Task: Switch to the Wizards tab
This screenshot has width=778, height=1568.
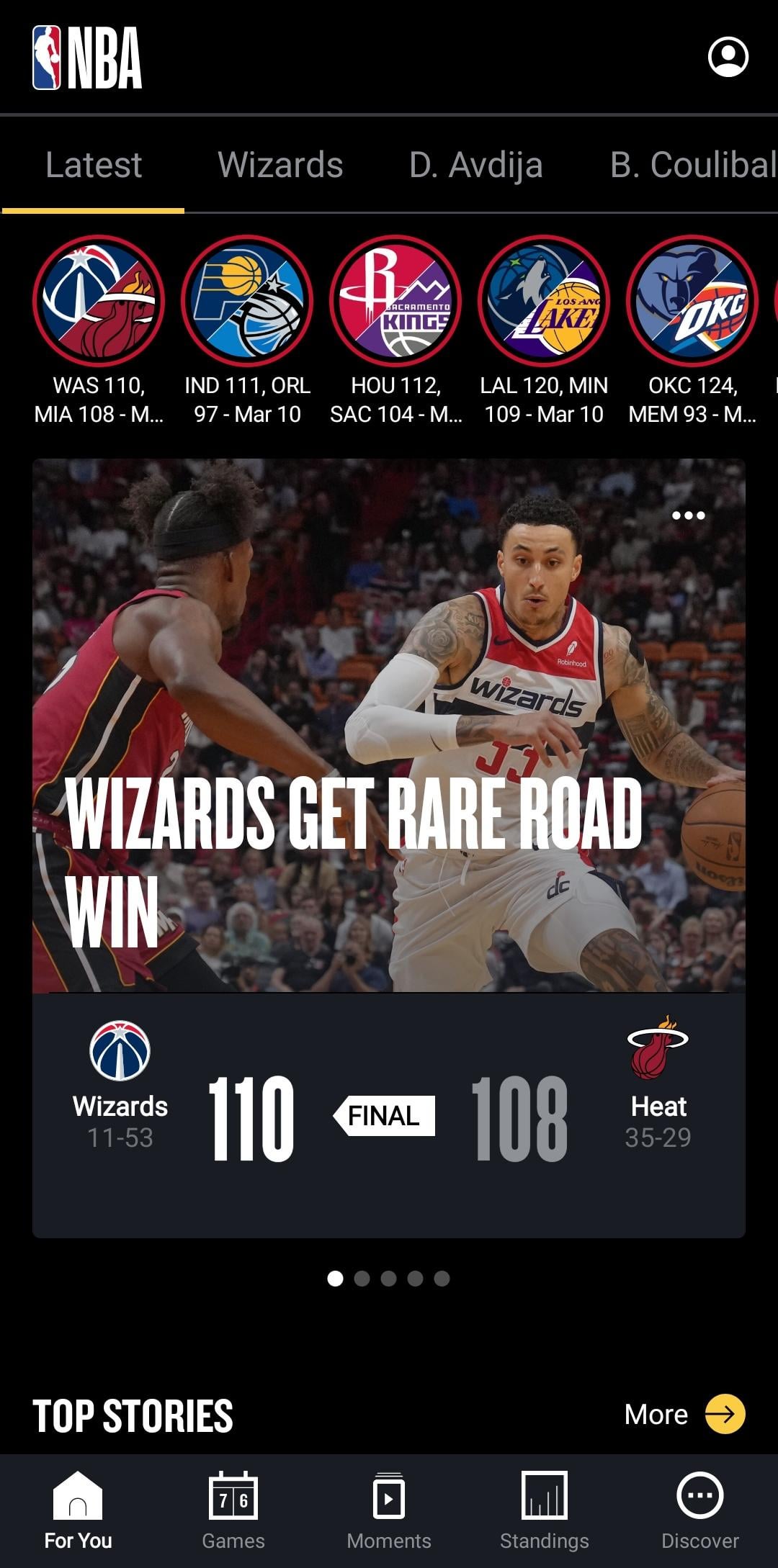Action: pos(280,165)
